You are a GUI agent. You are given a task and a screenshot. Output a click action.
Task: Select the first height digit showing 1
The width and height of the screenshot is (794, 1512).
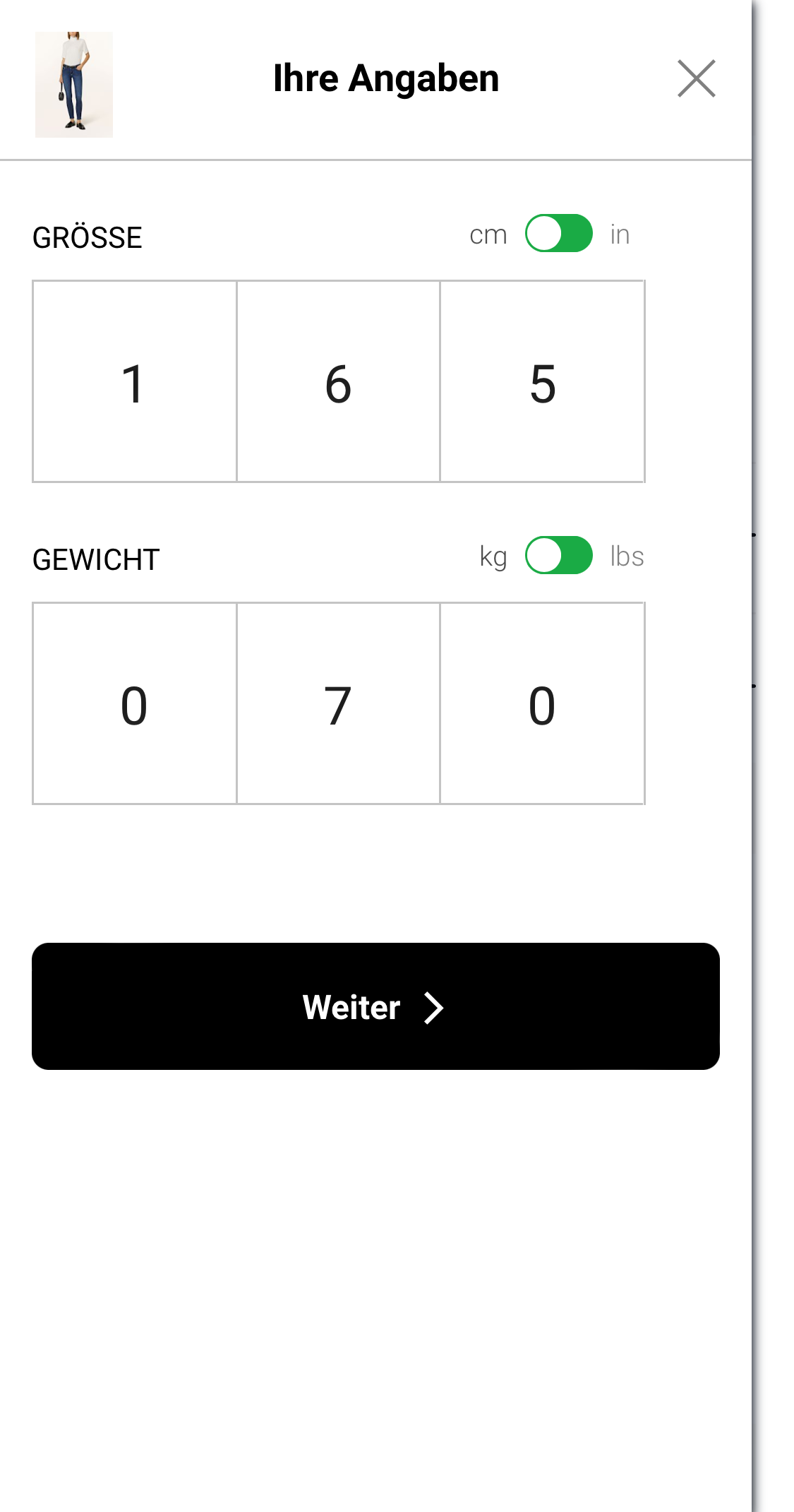pyautogui.click(x=133, y=381)
